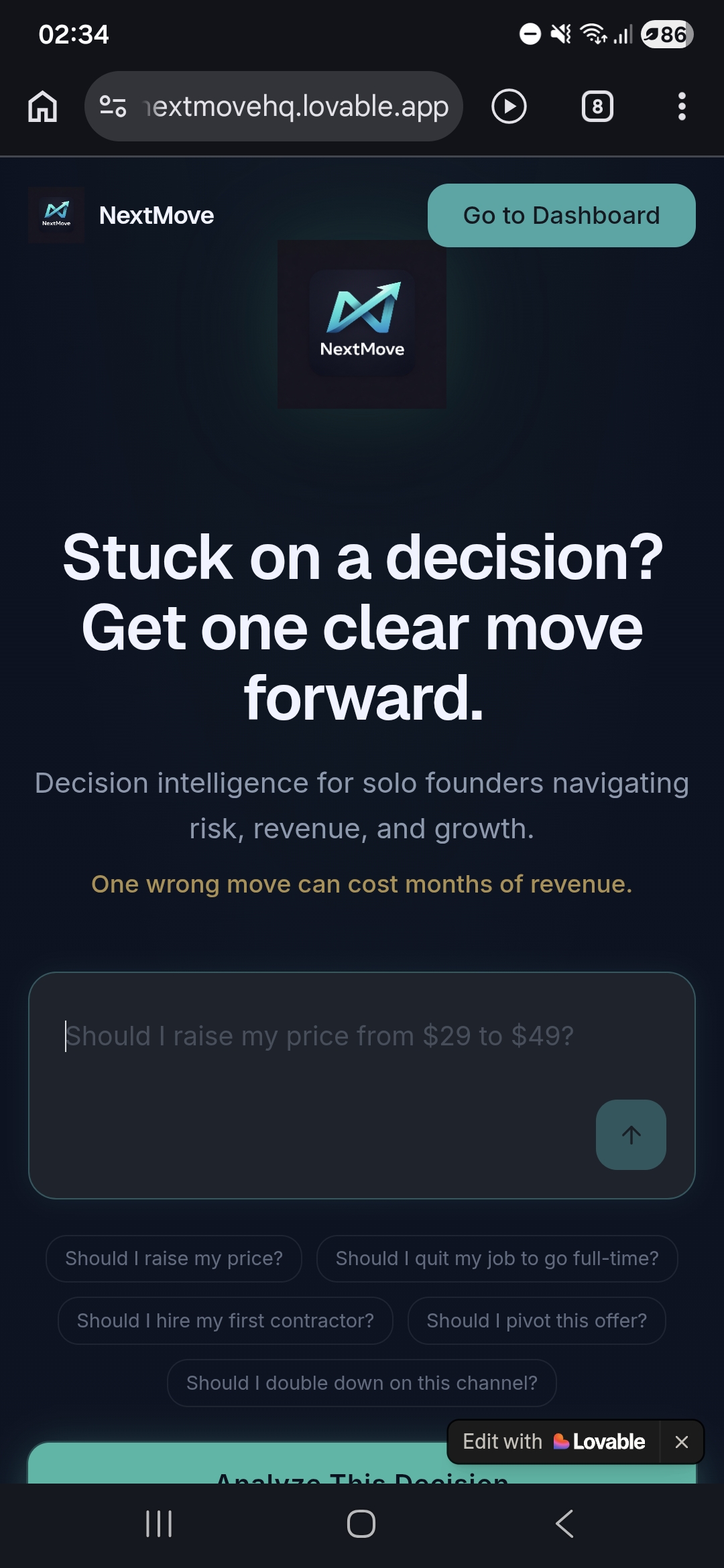
Task: Open Edit with Lovable badge
Action: tap(554, 1441)
